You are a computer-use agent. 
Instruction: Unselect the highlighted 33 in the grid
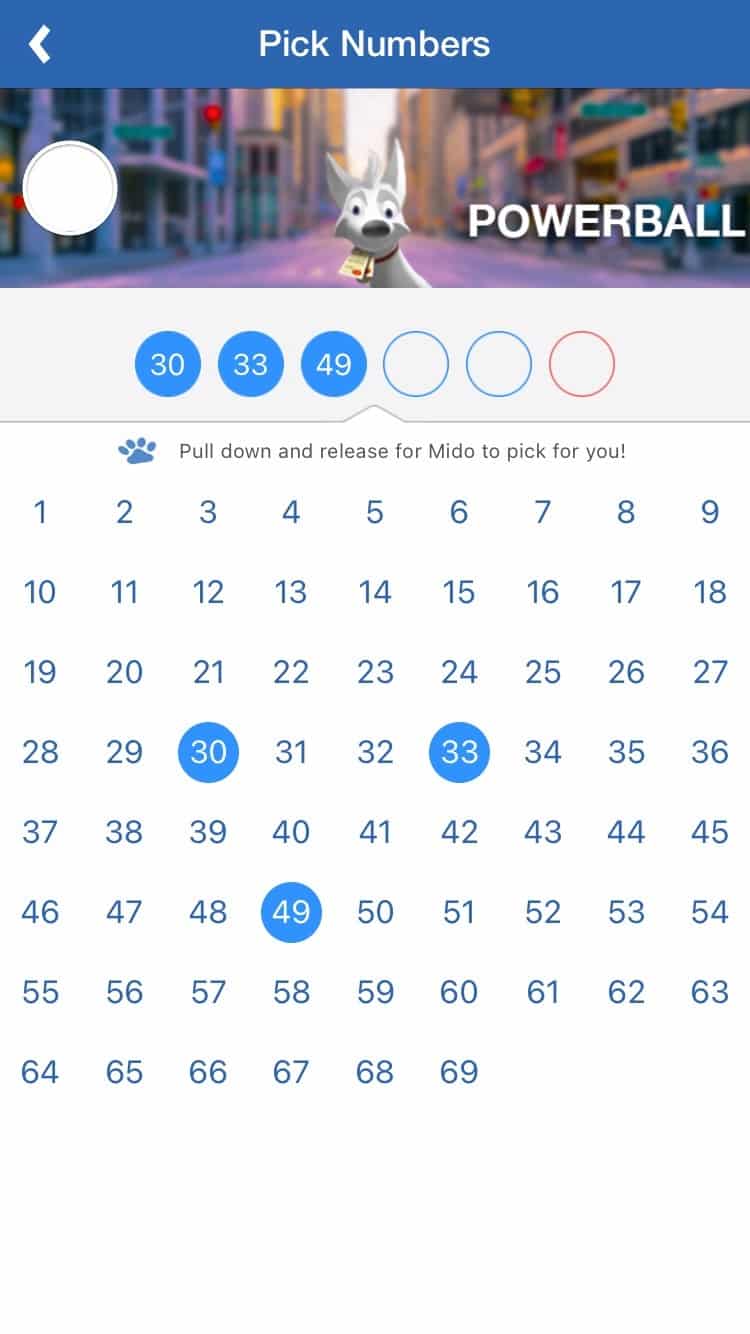click(459, 752)
